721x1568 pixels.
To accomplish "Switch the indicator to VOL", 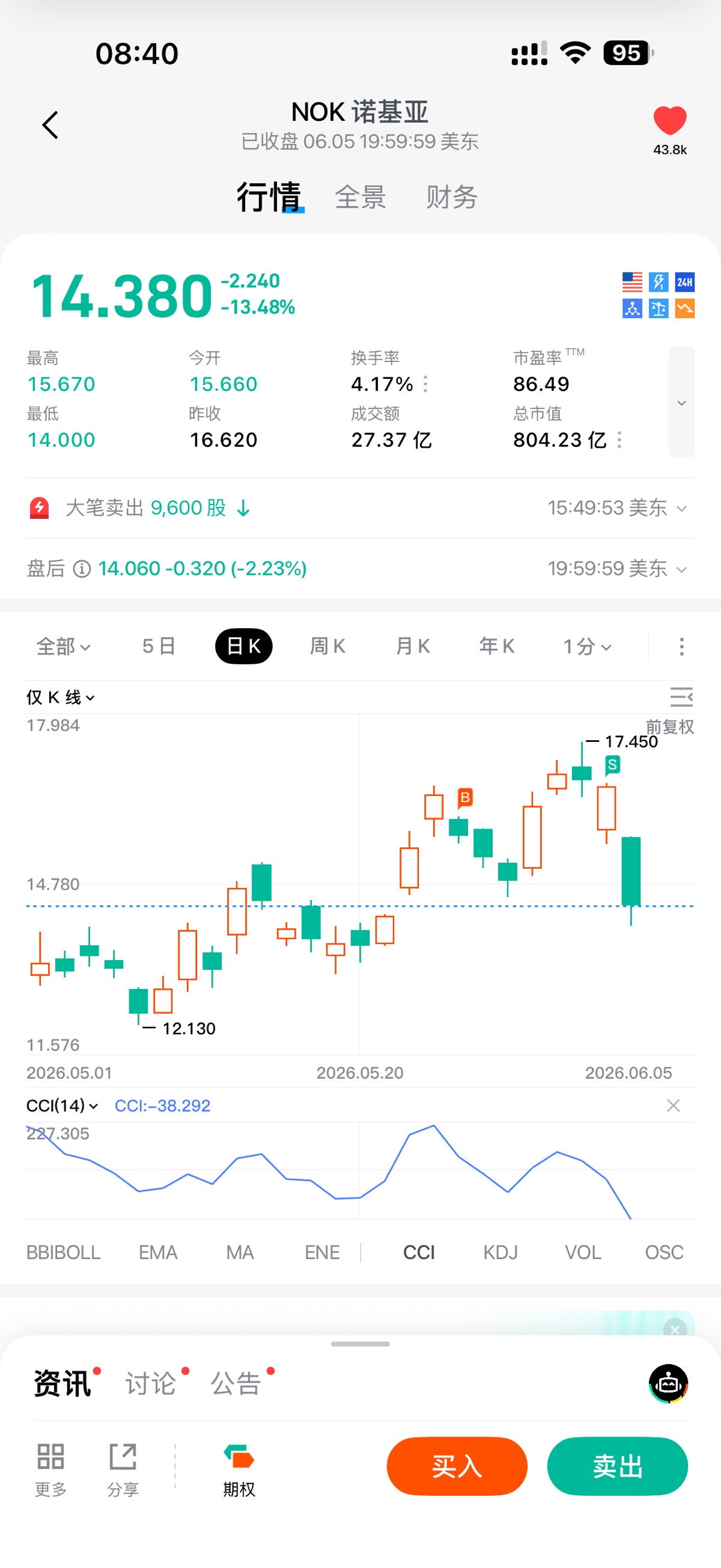I will (583, 1252).
